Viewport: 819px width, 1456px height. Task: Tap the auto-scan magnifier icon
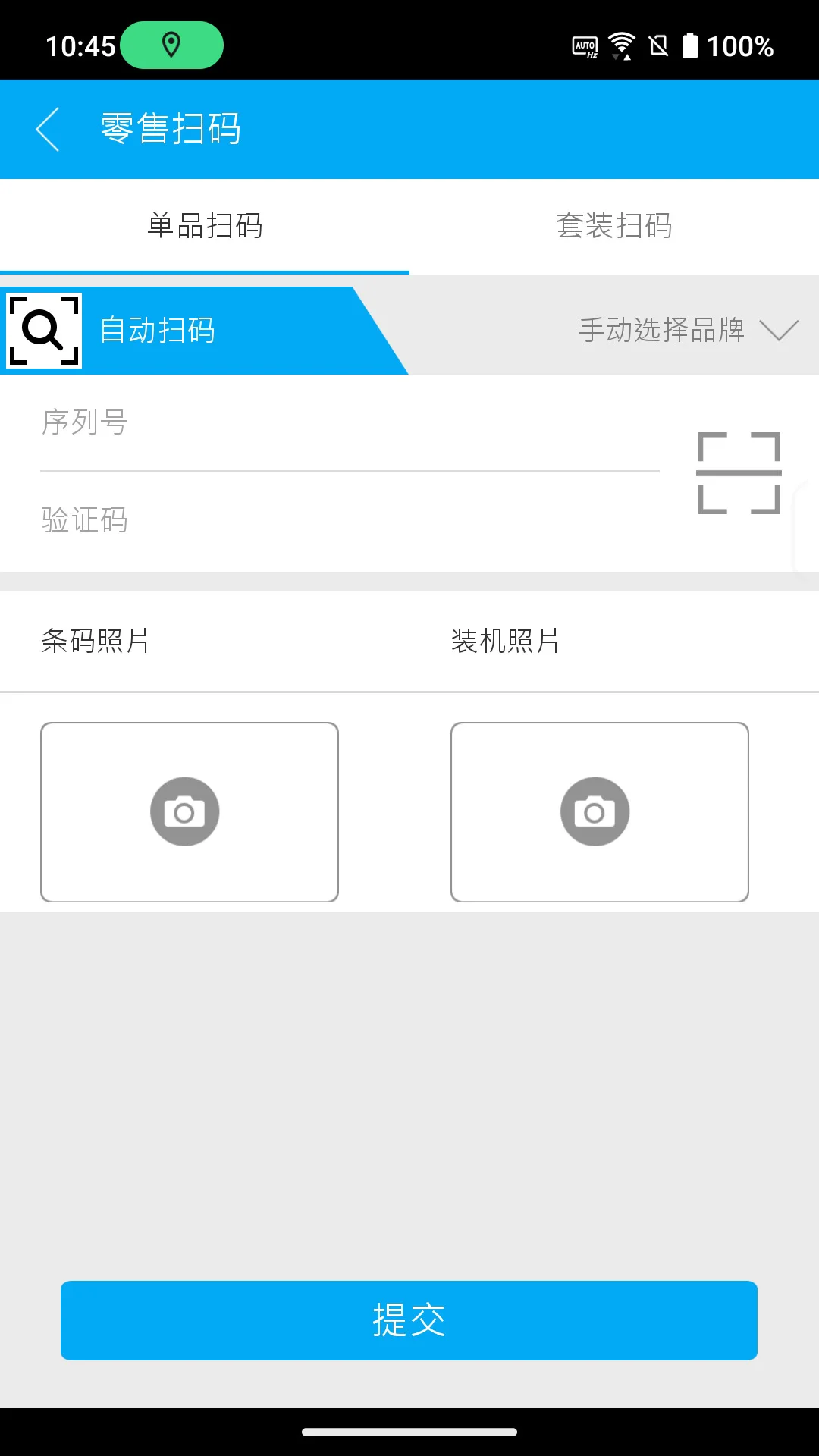click(x=44, y=330)
